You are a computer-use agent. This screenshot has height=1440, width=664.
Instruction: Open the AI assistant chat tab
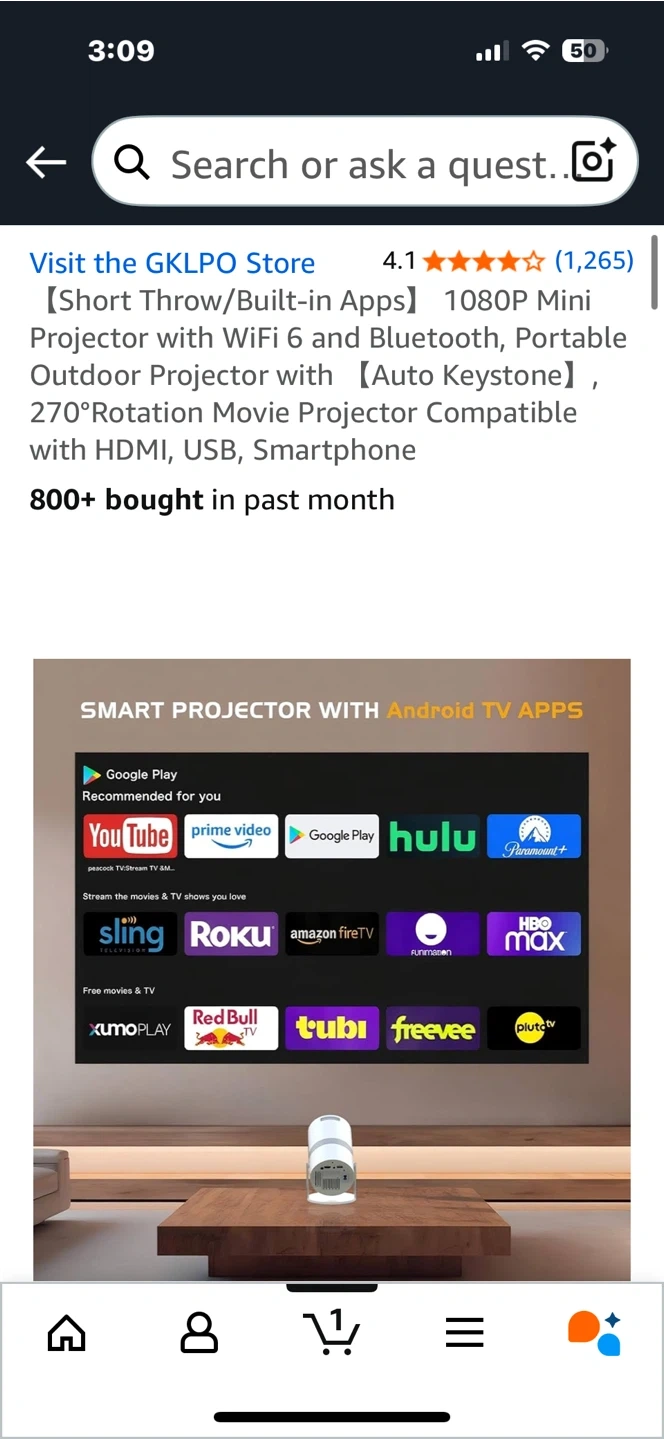(595, 1332)
